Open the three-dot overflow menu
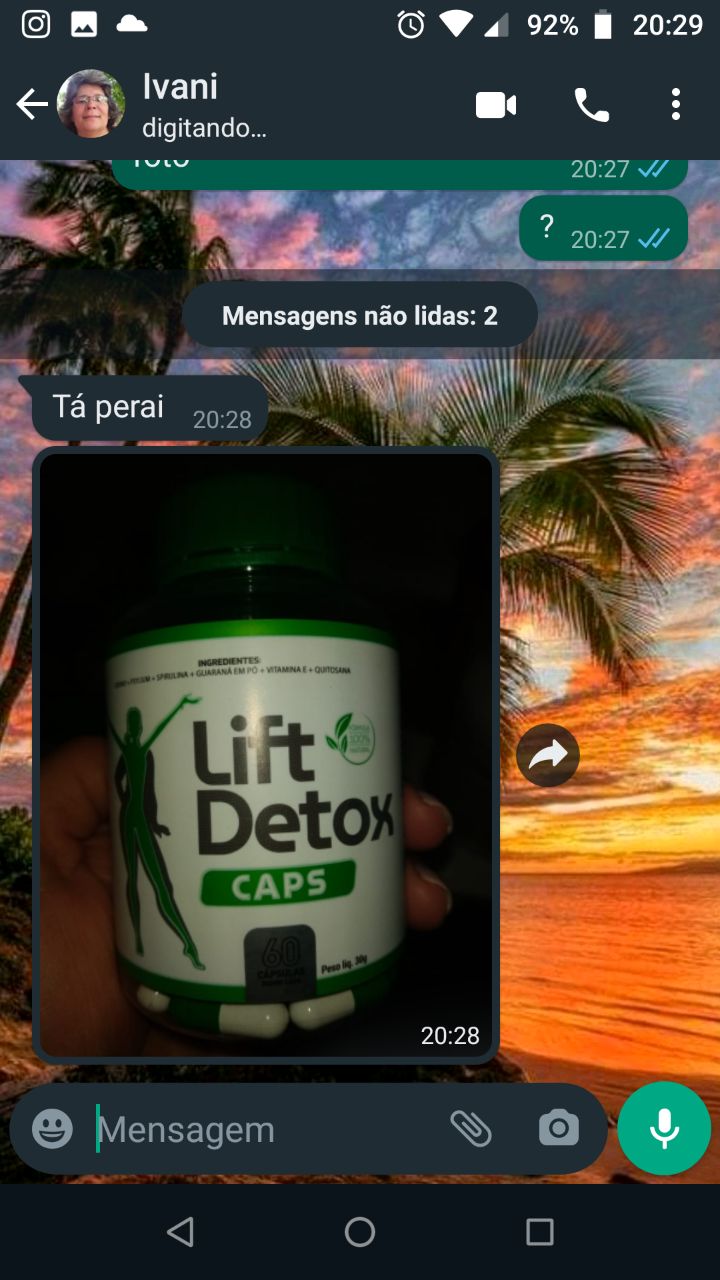Screen dimensions: 720x1280 [x=676, y=104]
